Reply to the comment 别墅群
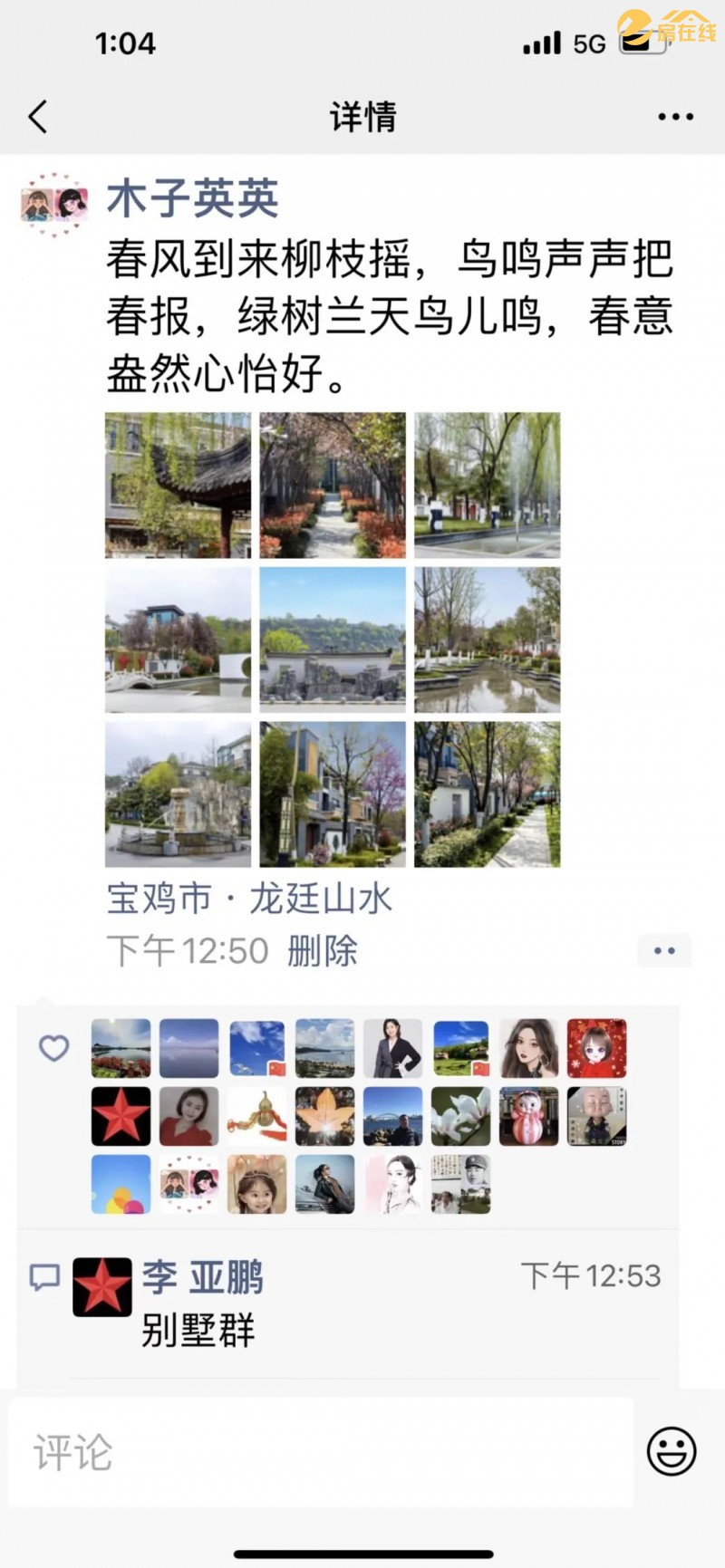This screenshot has width=725, height=1568. coord(198,1331)
